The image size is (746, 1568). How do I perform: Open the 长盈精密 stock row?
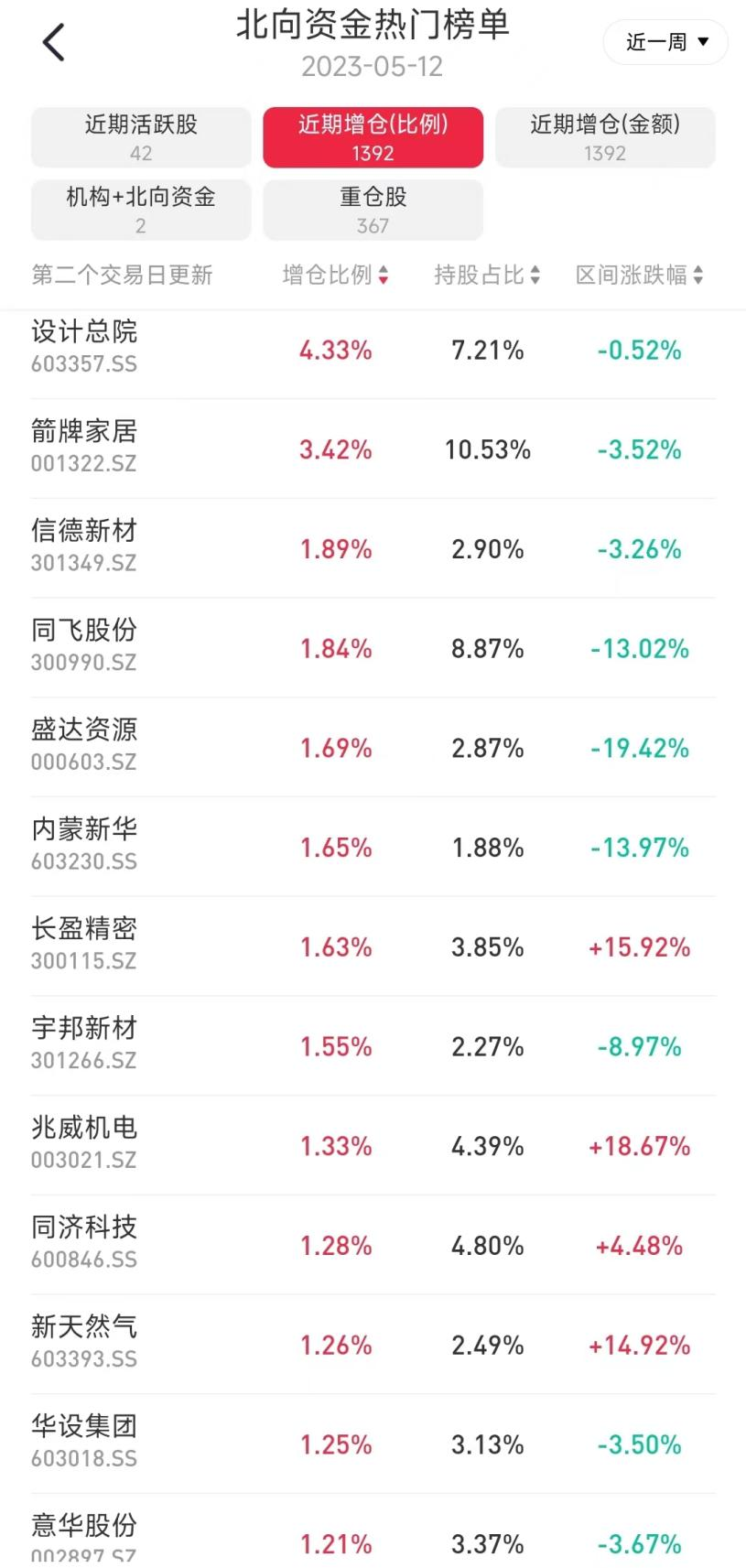[373, 946]
